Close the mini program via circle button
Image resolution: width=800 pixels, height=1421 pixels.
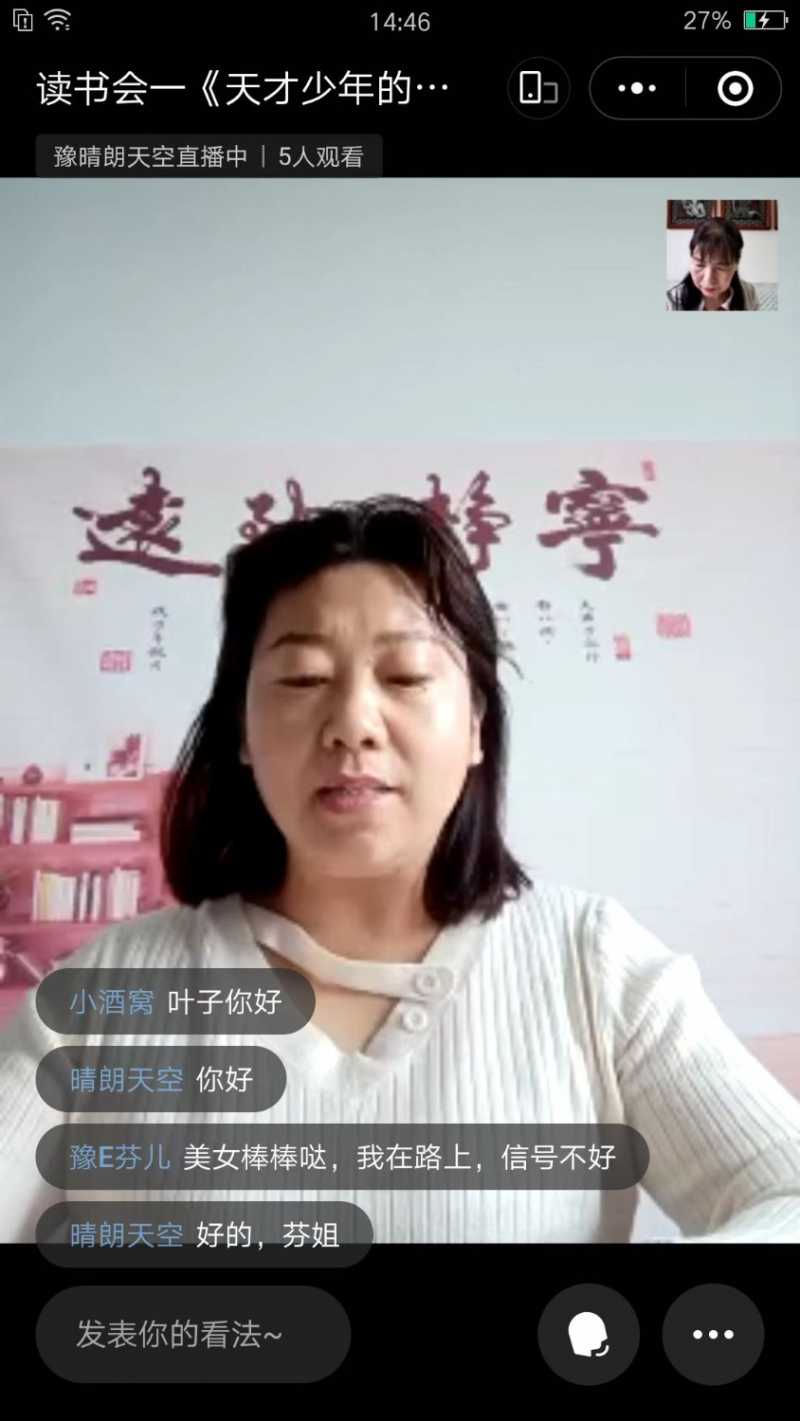pyautogui.click(x=735, y=89)
